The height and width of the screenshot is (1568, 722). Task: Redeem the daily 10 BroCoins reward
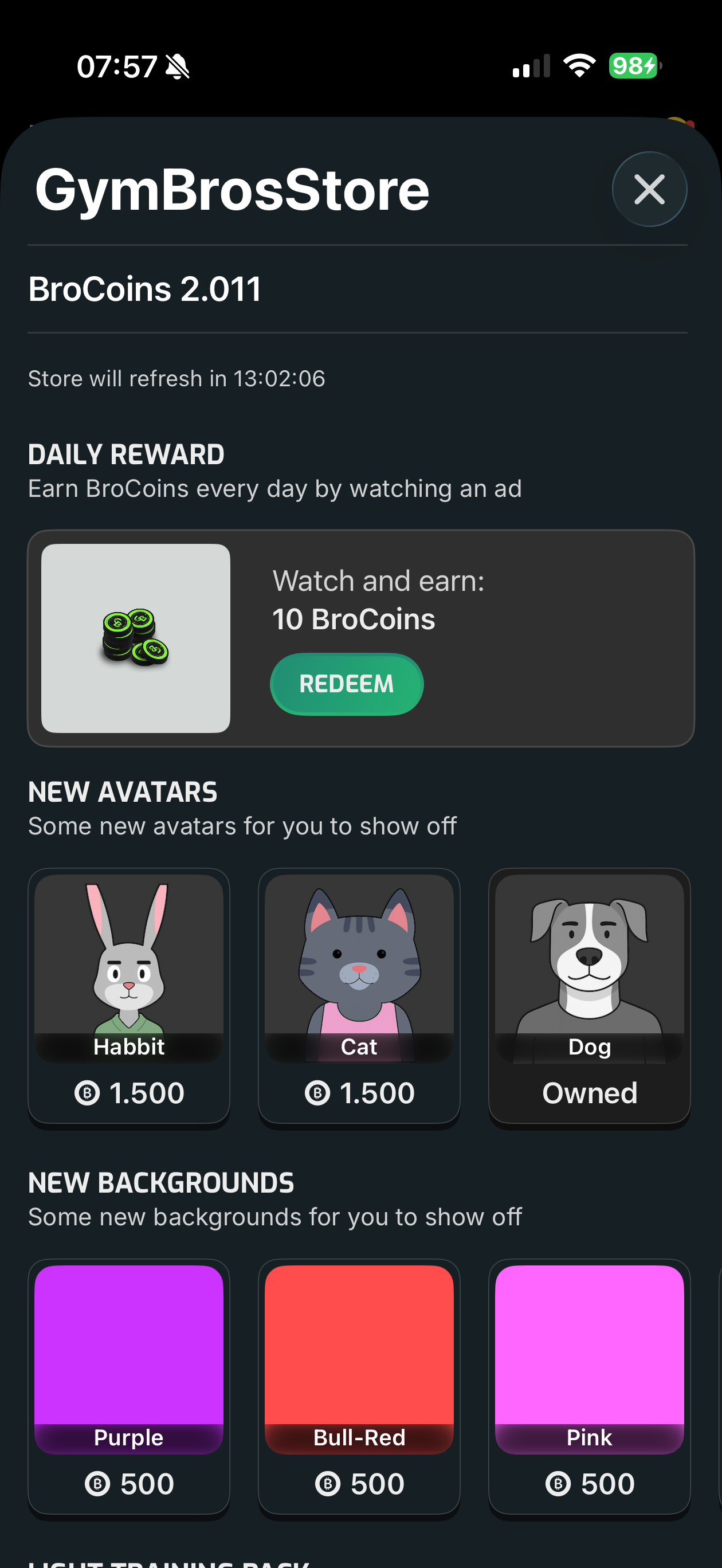tap(347, 684)
